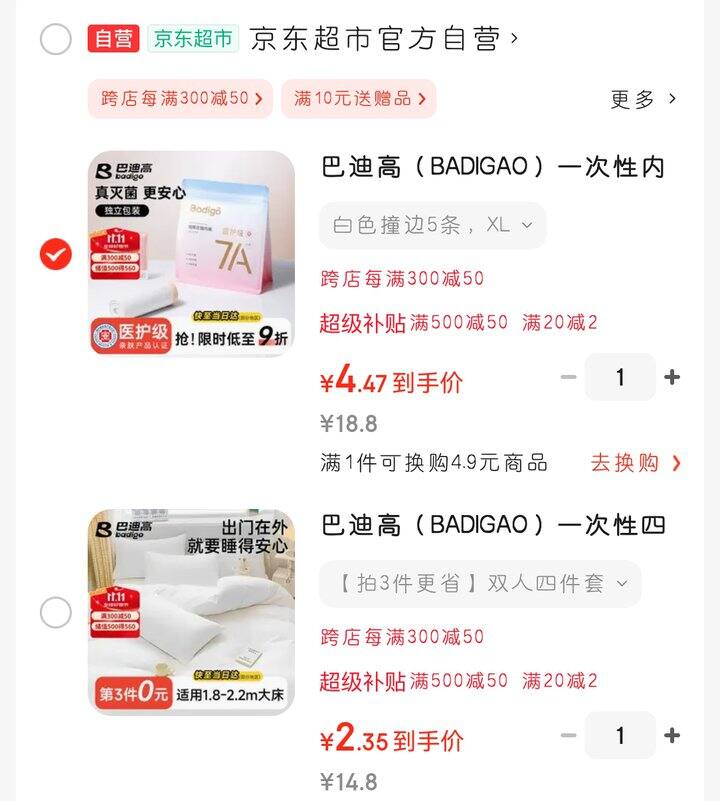
Task: Increase quantity of the 双人四件套 item
Action: pos(672,735)
